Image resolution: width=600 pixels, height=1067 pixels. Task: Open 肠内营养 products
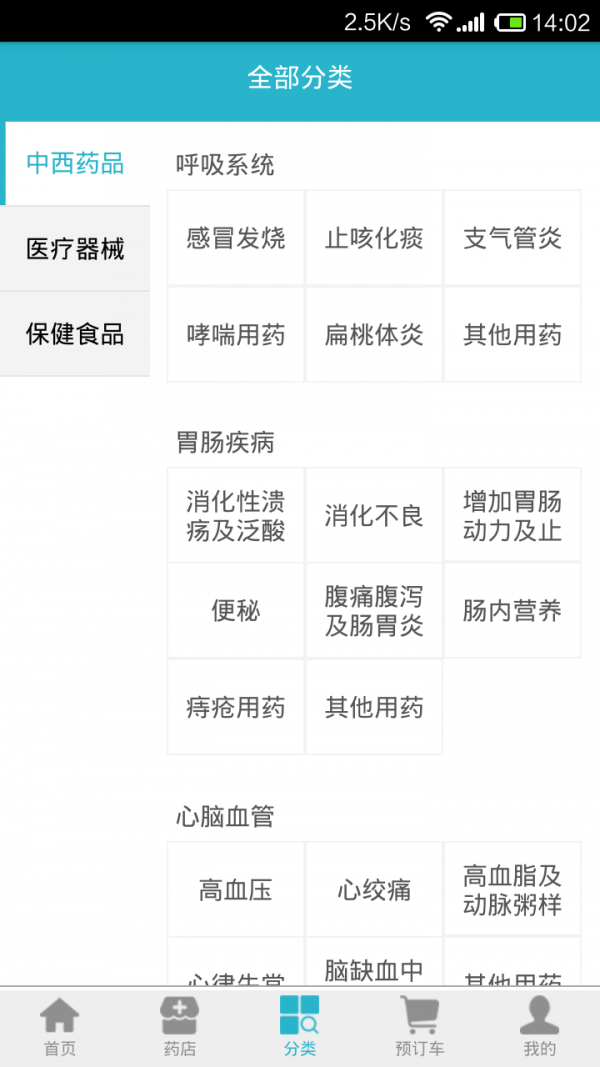click(512, 611)
